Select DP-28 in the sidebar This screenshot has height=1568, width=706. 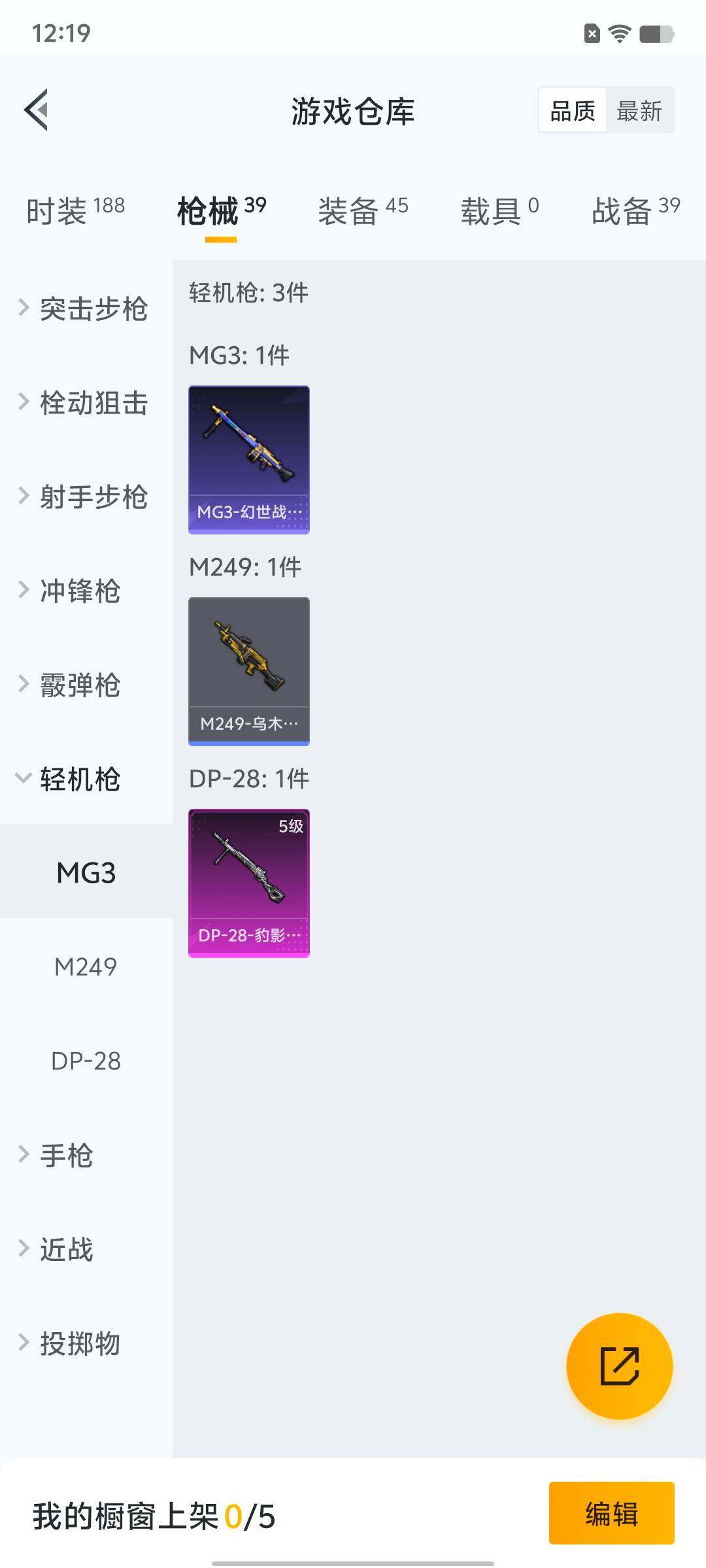tap(86, 1061)
